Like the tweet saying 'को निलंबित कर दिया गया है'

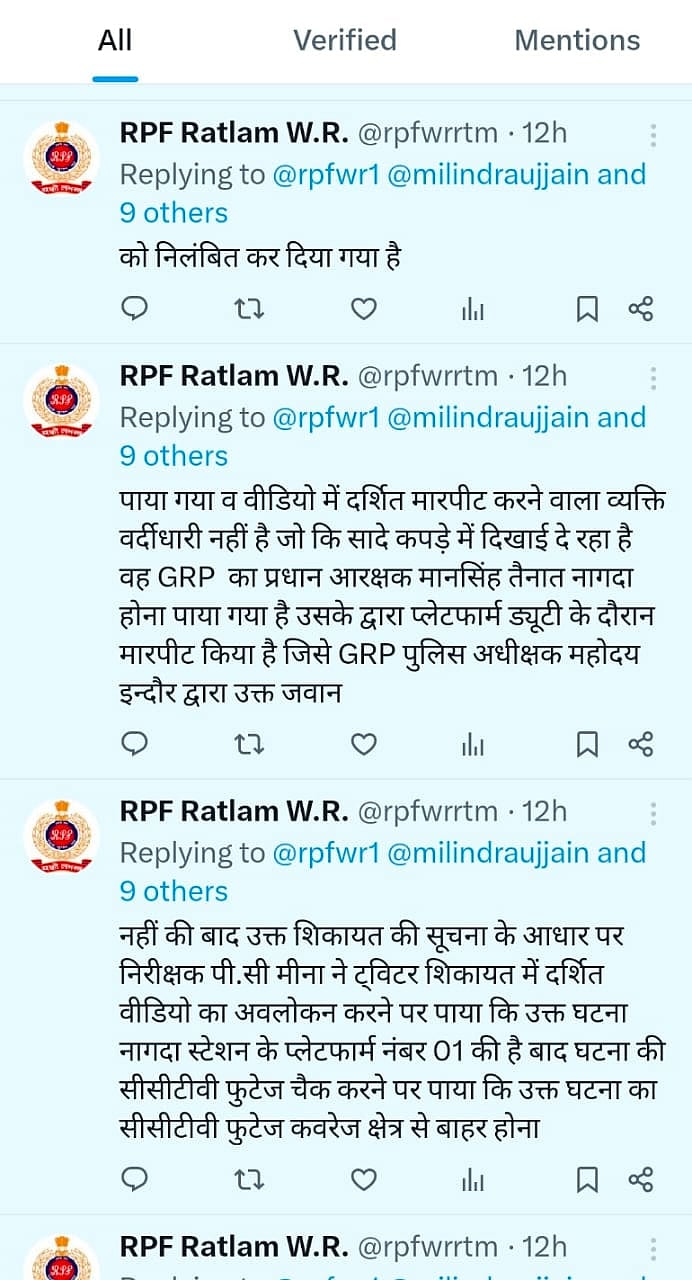[364, 309]
